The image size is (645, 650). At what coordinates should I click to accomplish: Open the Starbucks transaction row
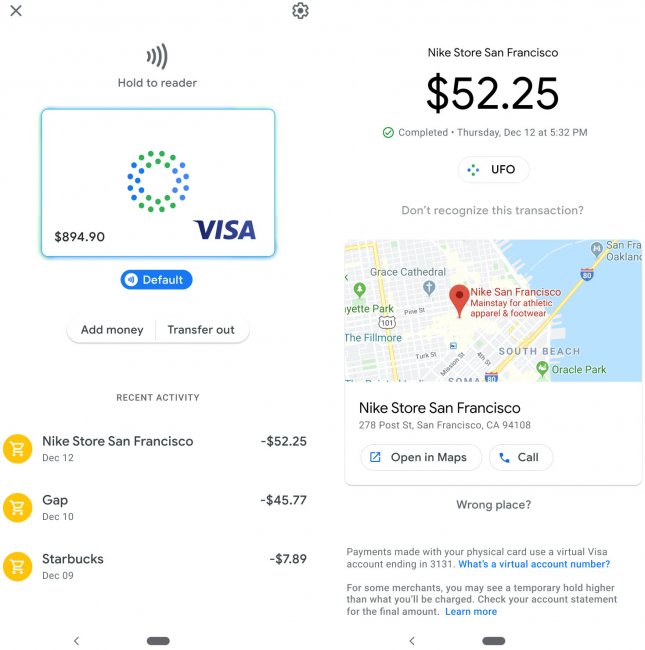(158, 566)
